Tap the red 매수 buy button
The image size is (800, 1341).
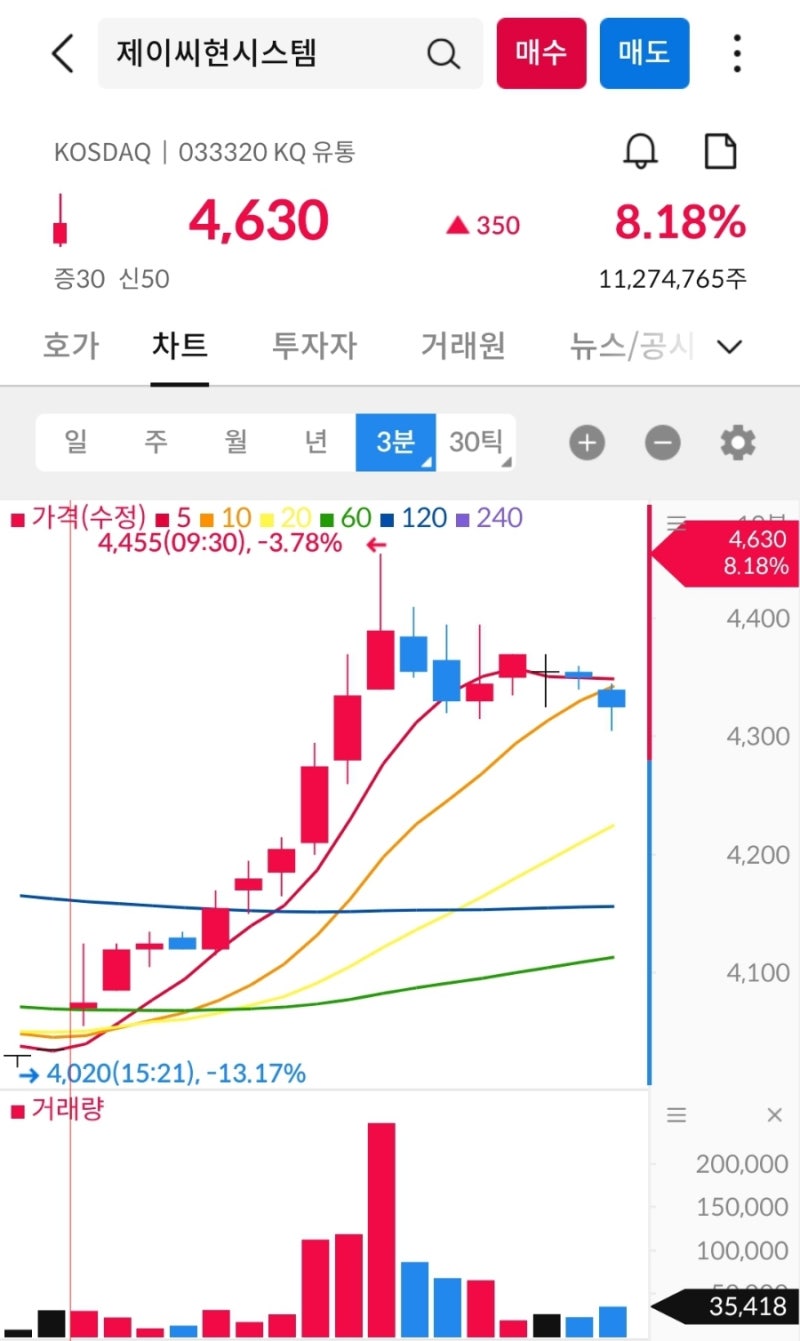point(541,54)
